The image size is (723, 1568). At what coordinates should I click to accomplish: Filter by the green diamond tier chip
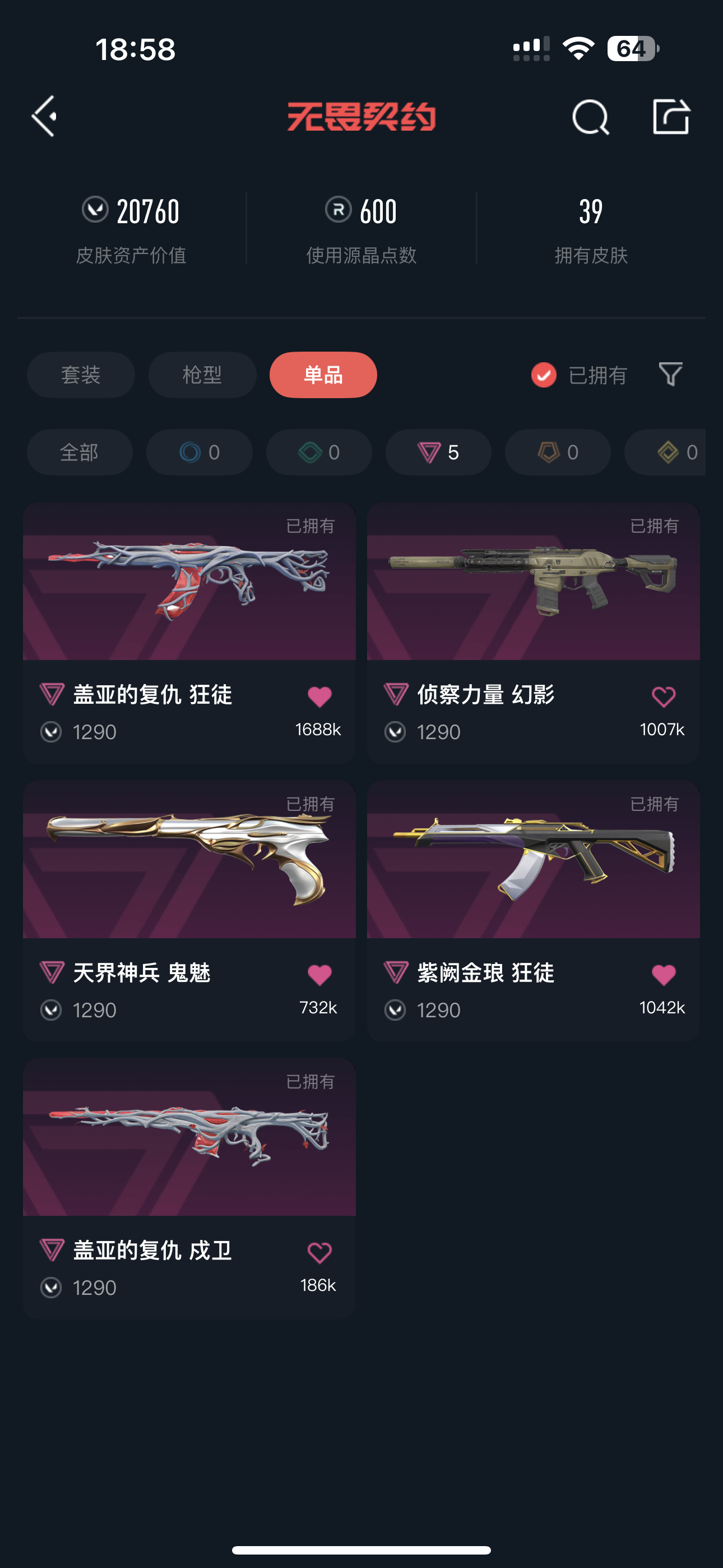pyautogui.click(x=319, y=452)
